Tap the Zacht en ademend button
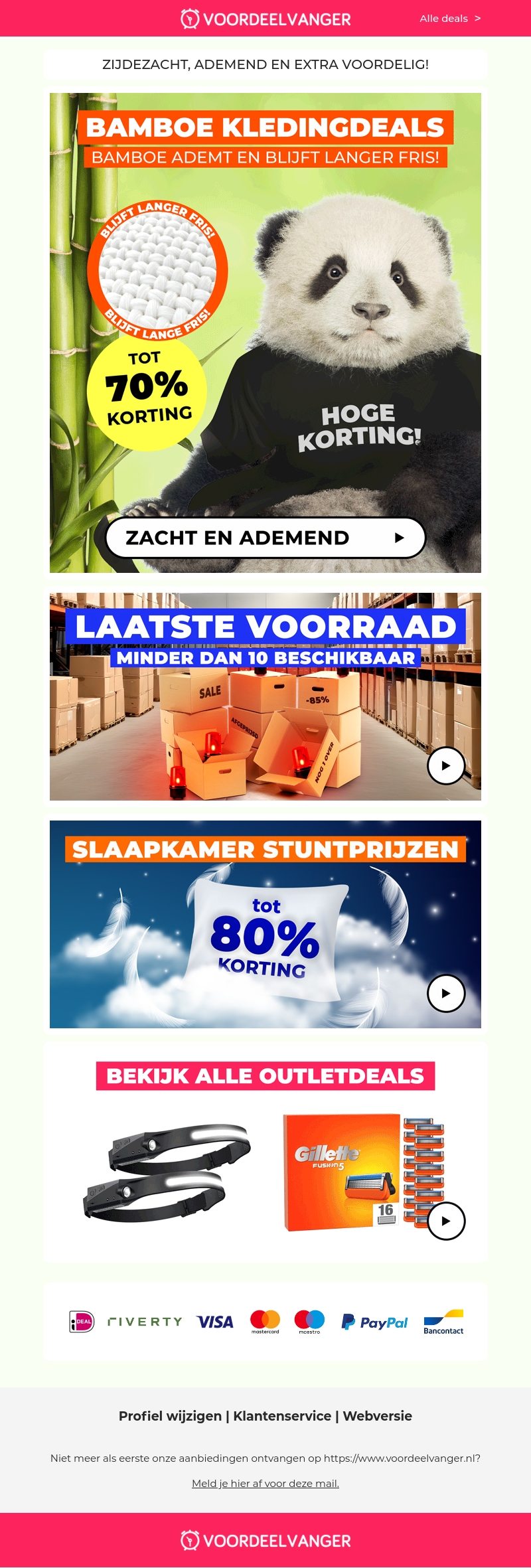The image size is (531, 1568). [x=265, y=538]
